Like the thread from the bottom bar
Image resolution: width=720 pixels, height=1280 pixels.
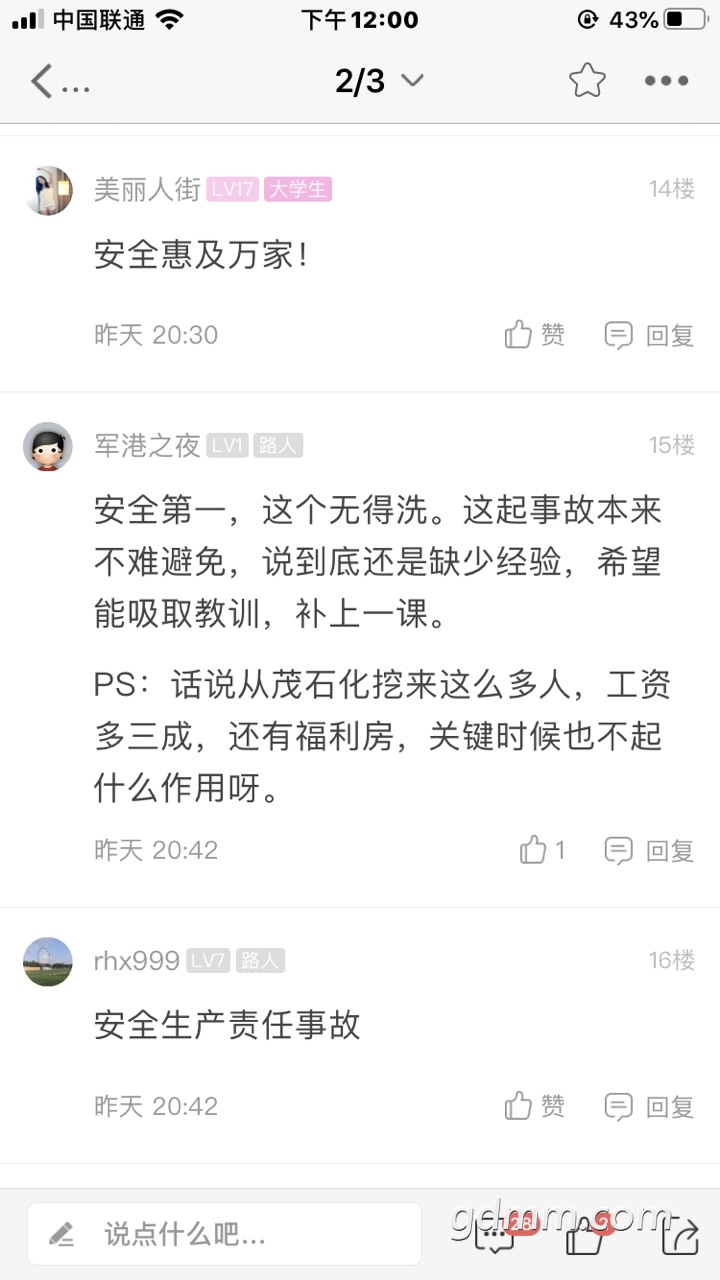click(x=585, y=1236)
